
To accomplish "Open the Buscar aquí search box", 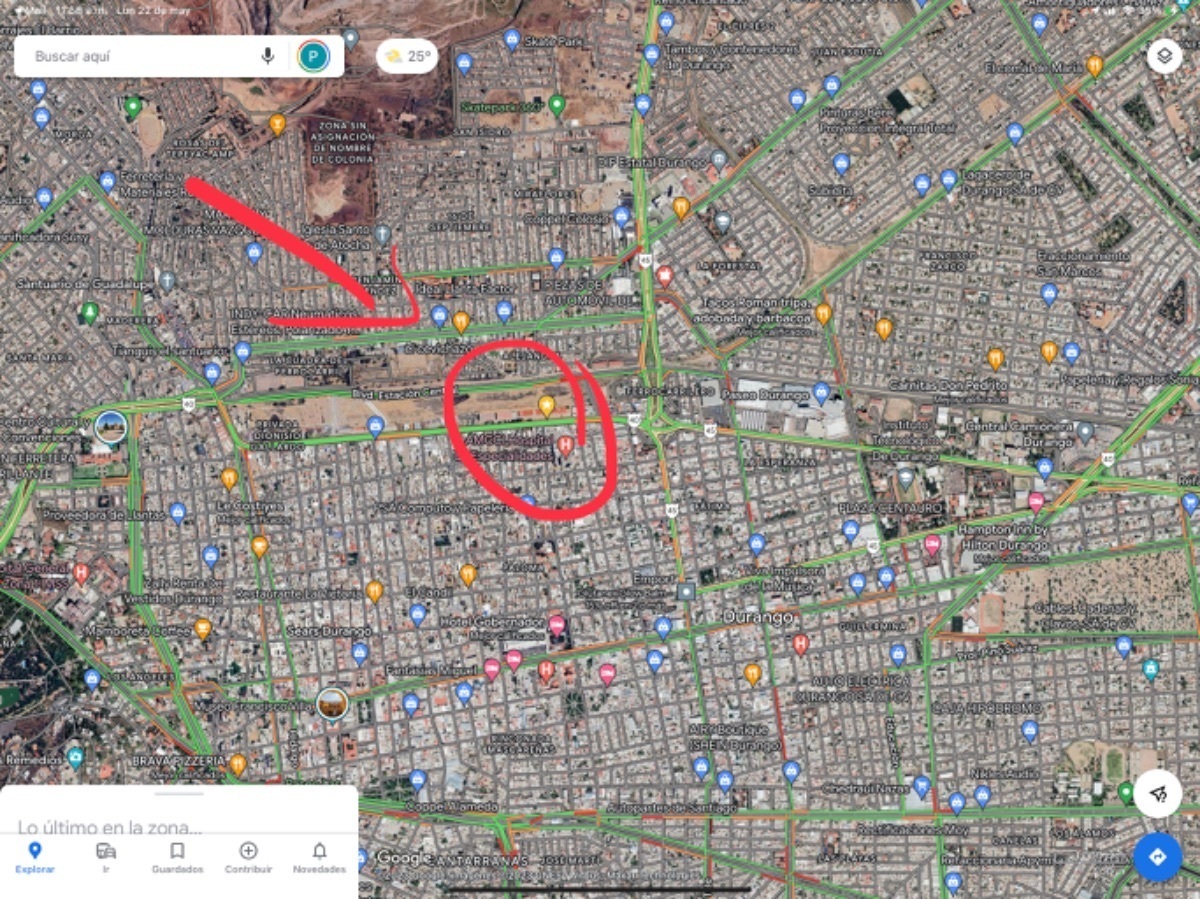I will click(140, 56).
